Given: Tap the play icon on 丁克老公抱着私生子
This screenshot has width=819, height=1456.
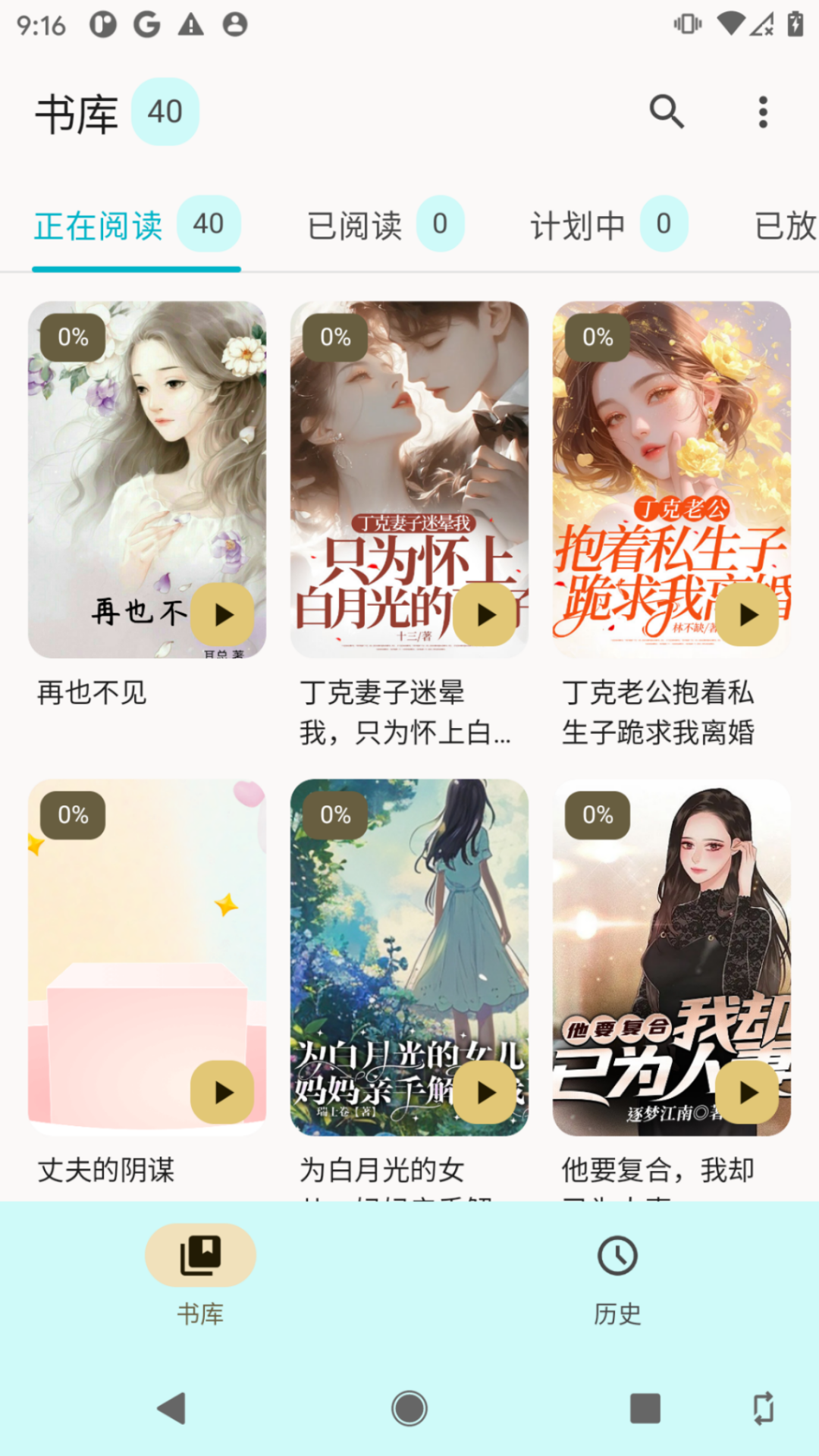Looking at the screenshot, I should click(x=748, y=616).
